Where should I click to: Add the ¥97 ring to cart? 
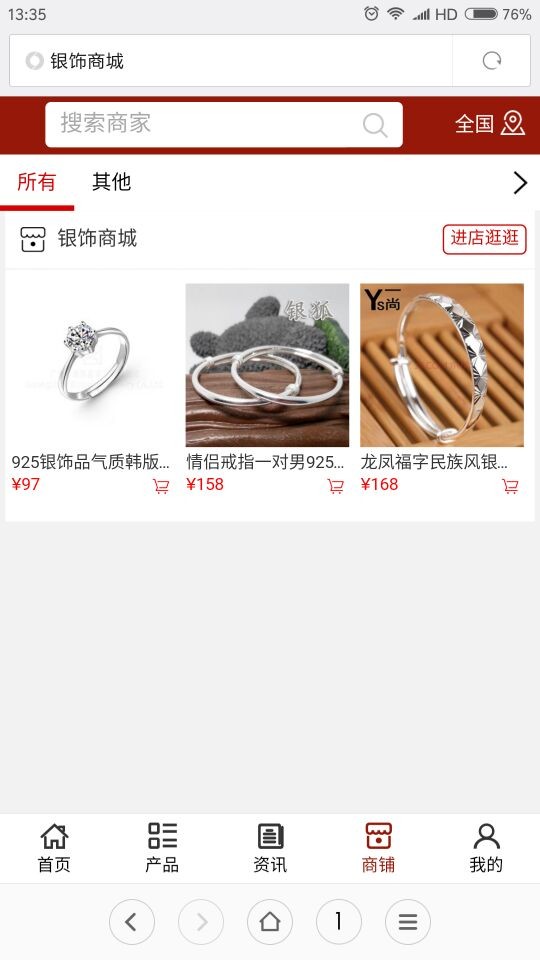(161, 486)
